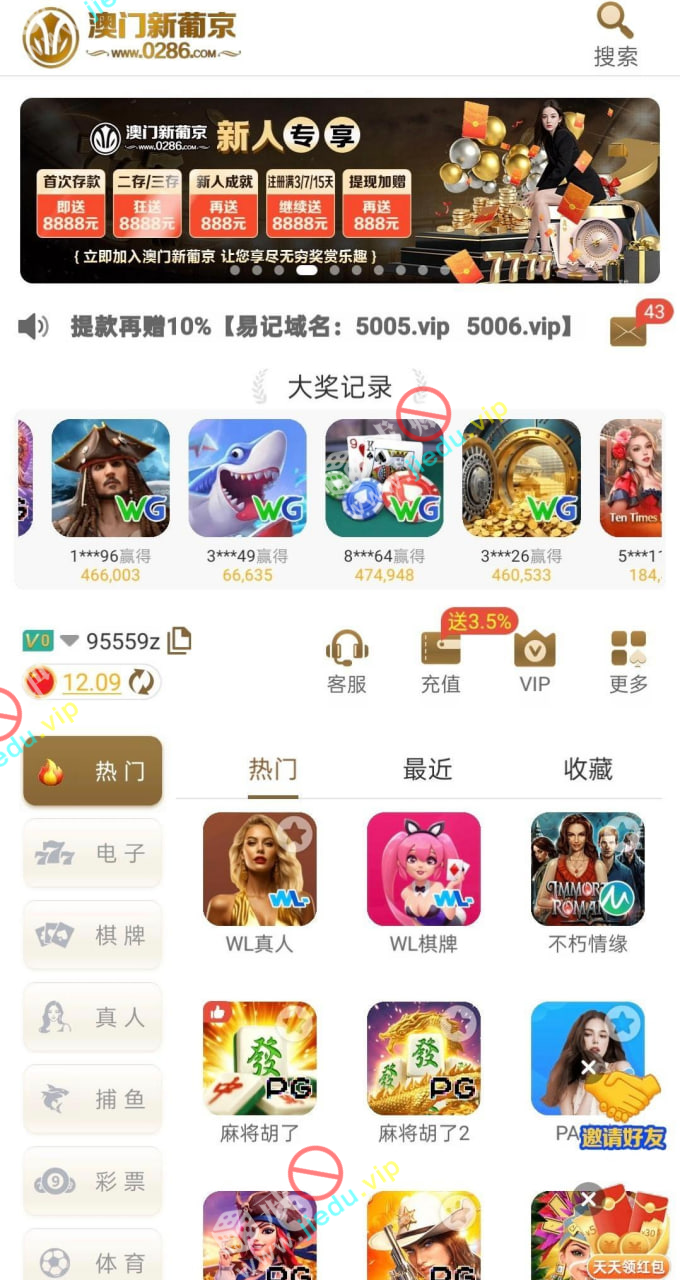Select the 热门 category in the sidebar
This screenshot has width=680, height=1280.
pos(93,771)
